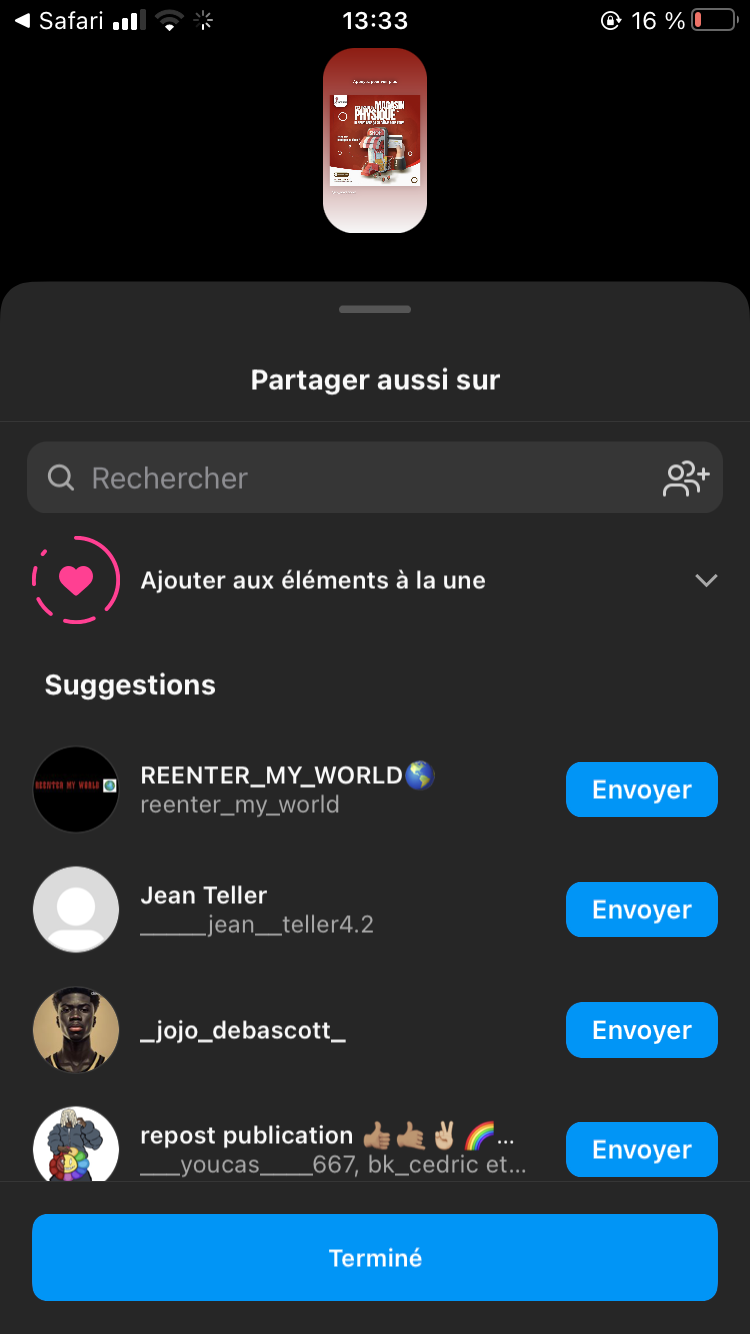Expand Ajouter aux éléments à la une
Viewport: 750px width, 1334px height.
(706, 581)
